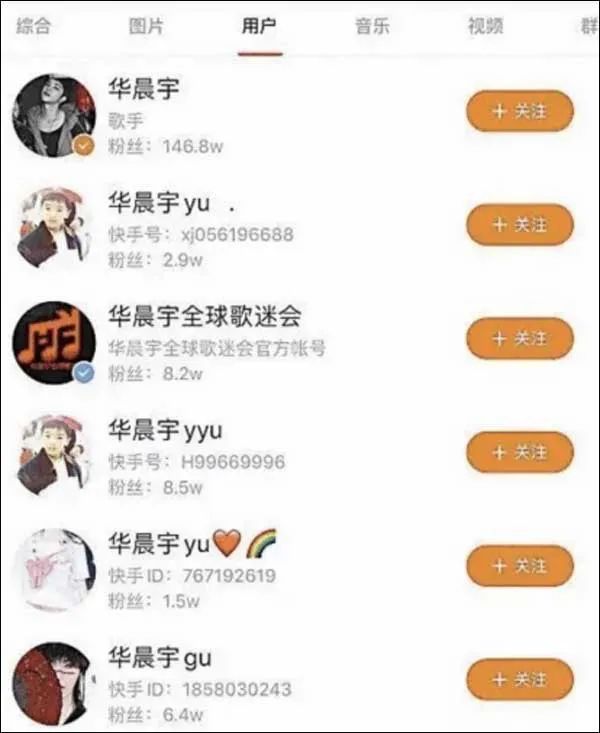Follow the verified singer 华晨宇
Image resolution: width=600 pixels, height=733 pixels.
click(x=519, y=111)
